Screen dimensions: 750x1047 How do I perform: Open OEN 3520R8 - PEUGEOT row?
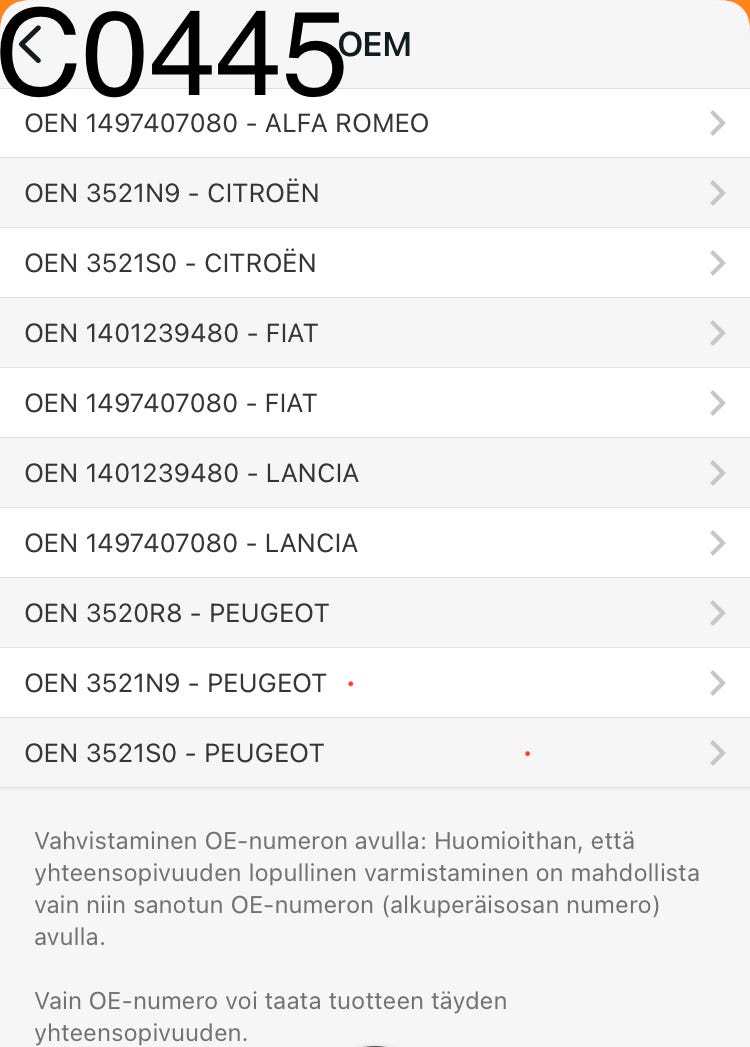375,613
